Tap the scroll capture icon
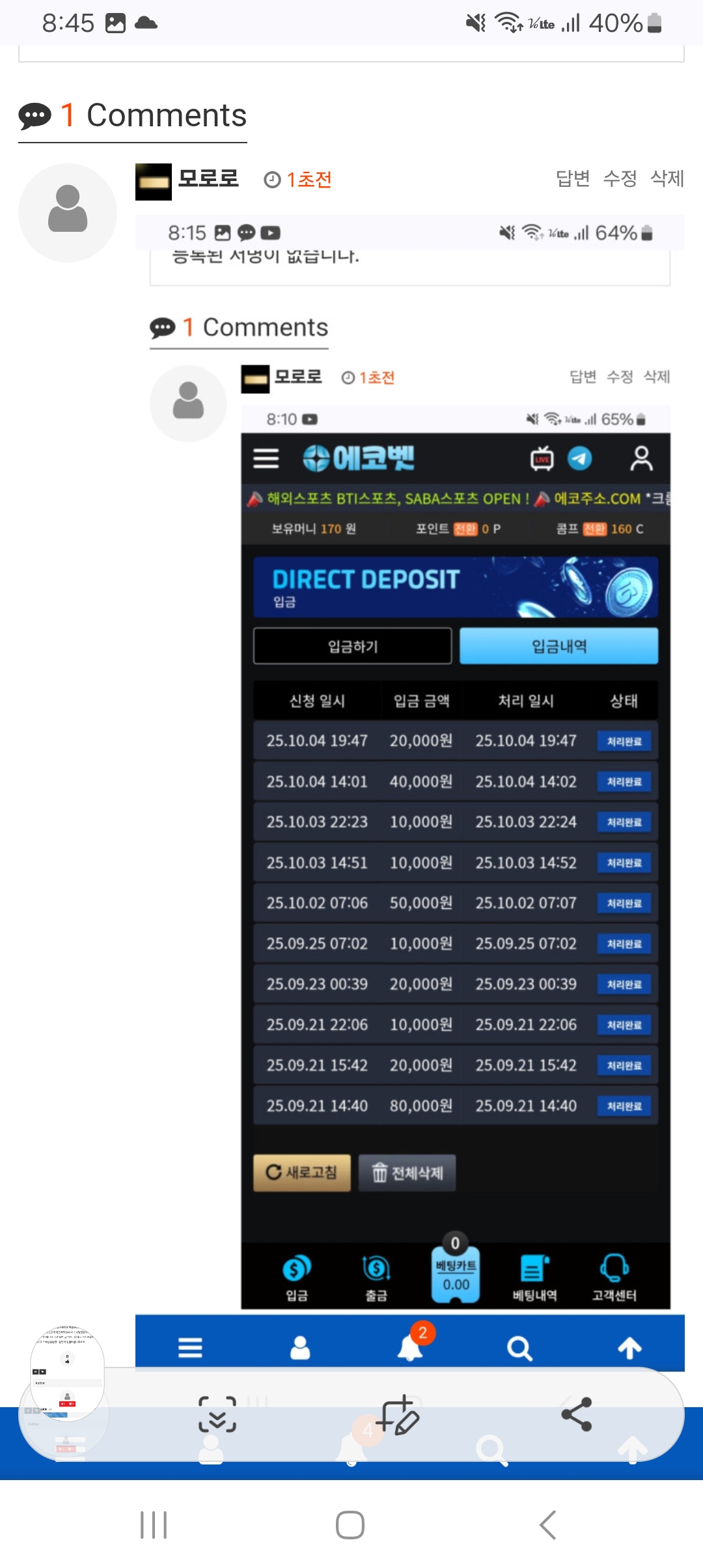 [x=217, y=1414]
